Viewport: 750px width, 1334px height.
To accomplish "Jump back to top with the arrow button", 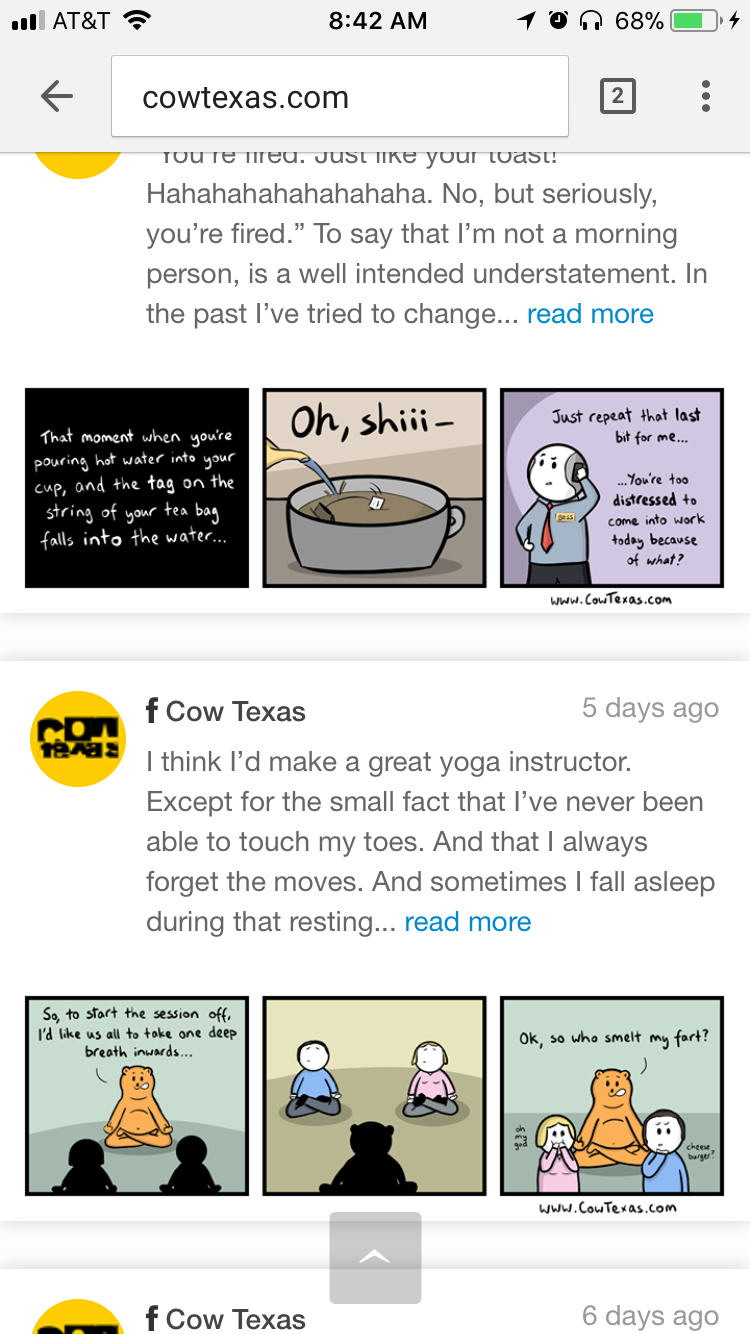I will (x=375, y=1257).
